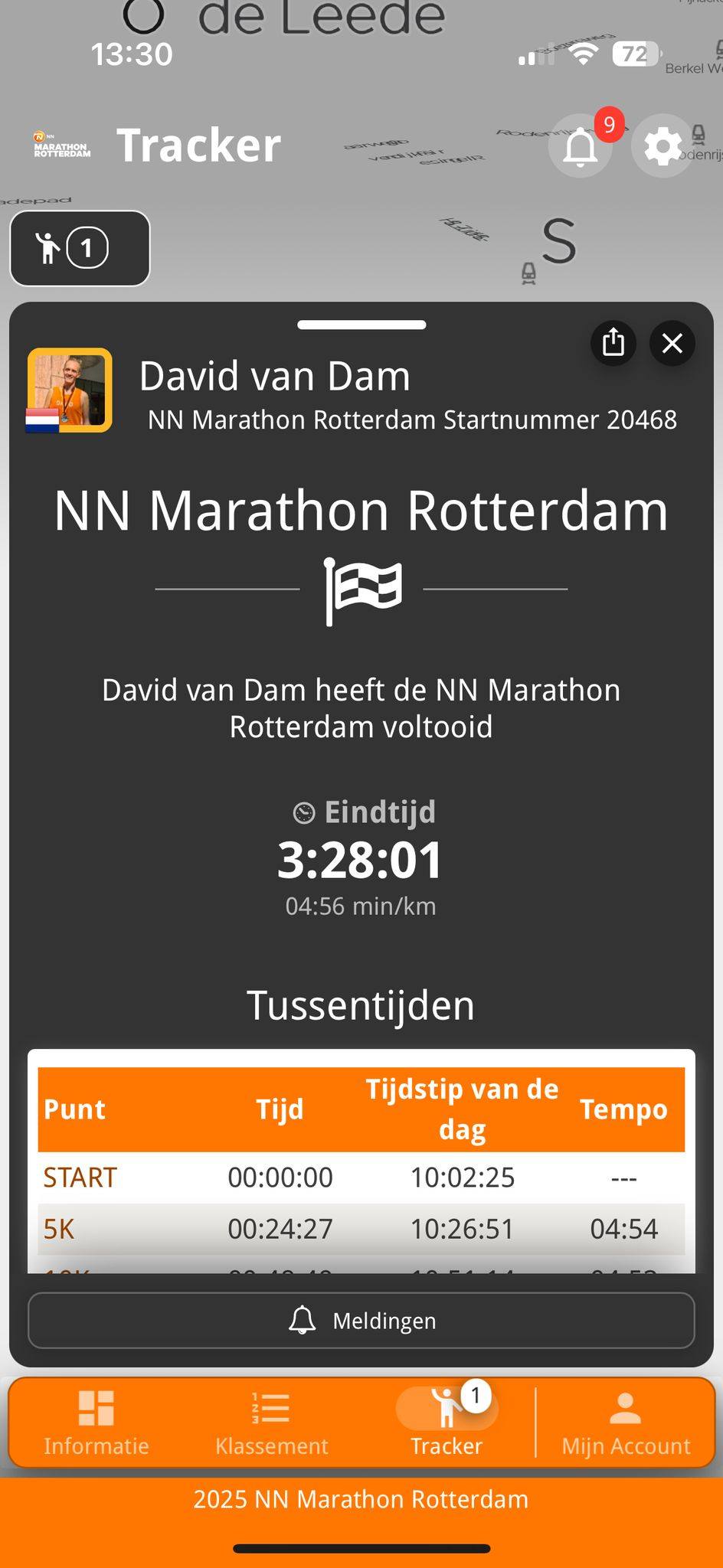Go to the Klassement tab
This screenshot has width=723, height=1568.
(271, 1423)
